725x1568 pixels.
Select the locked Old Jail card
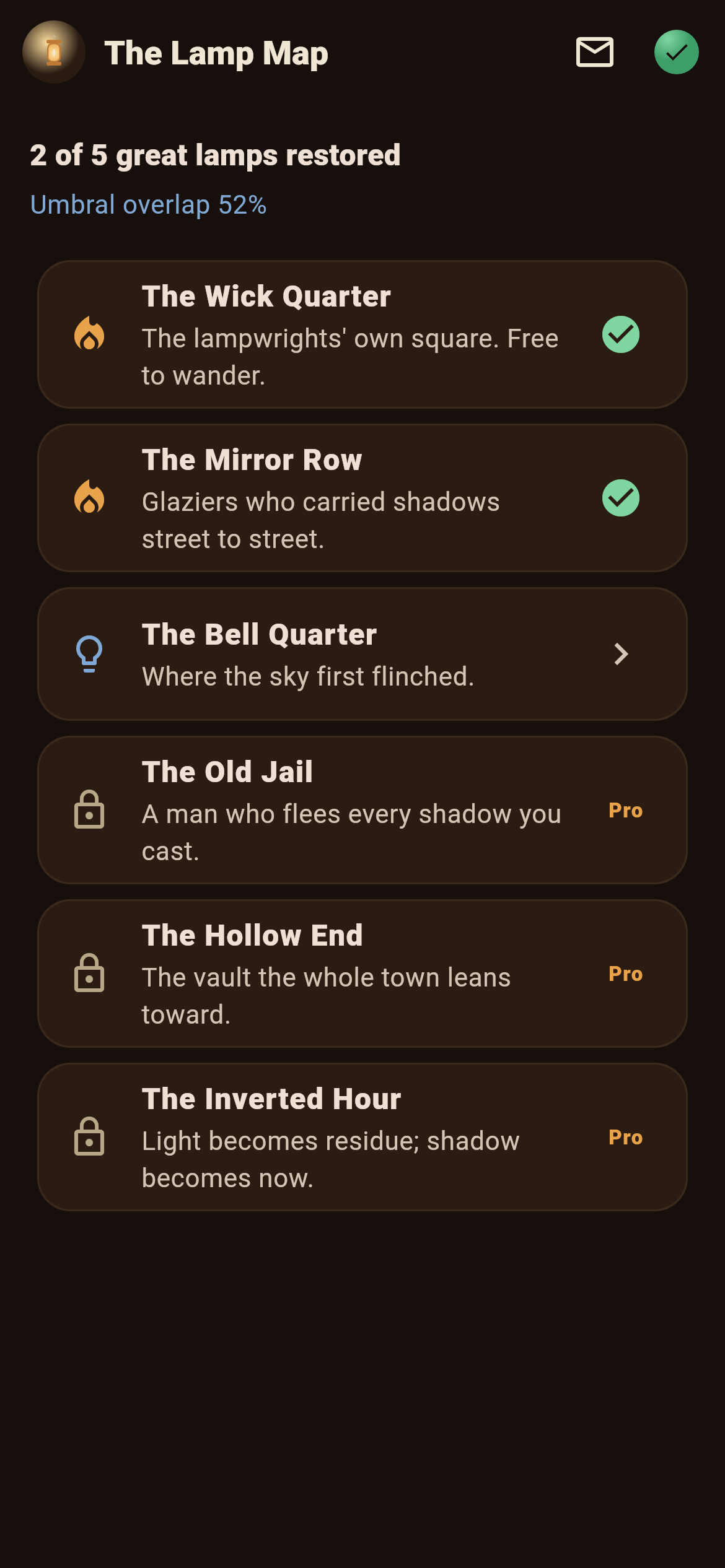tap(362, 810)
